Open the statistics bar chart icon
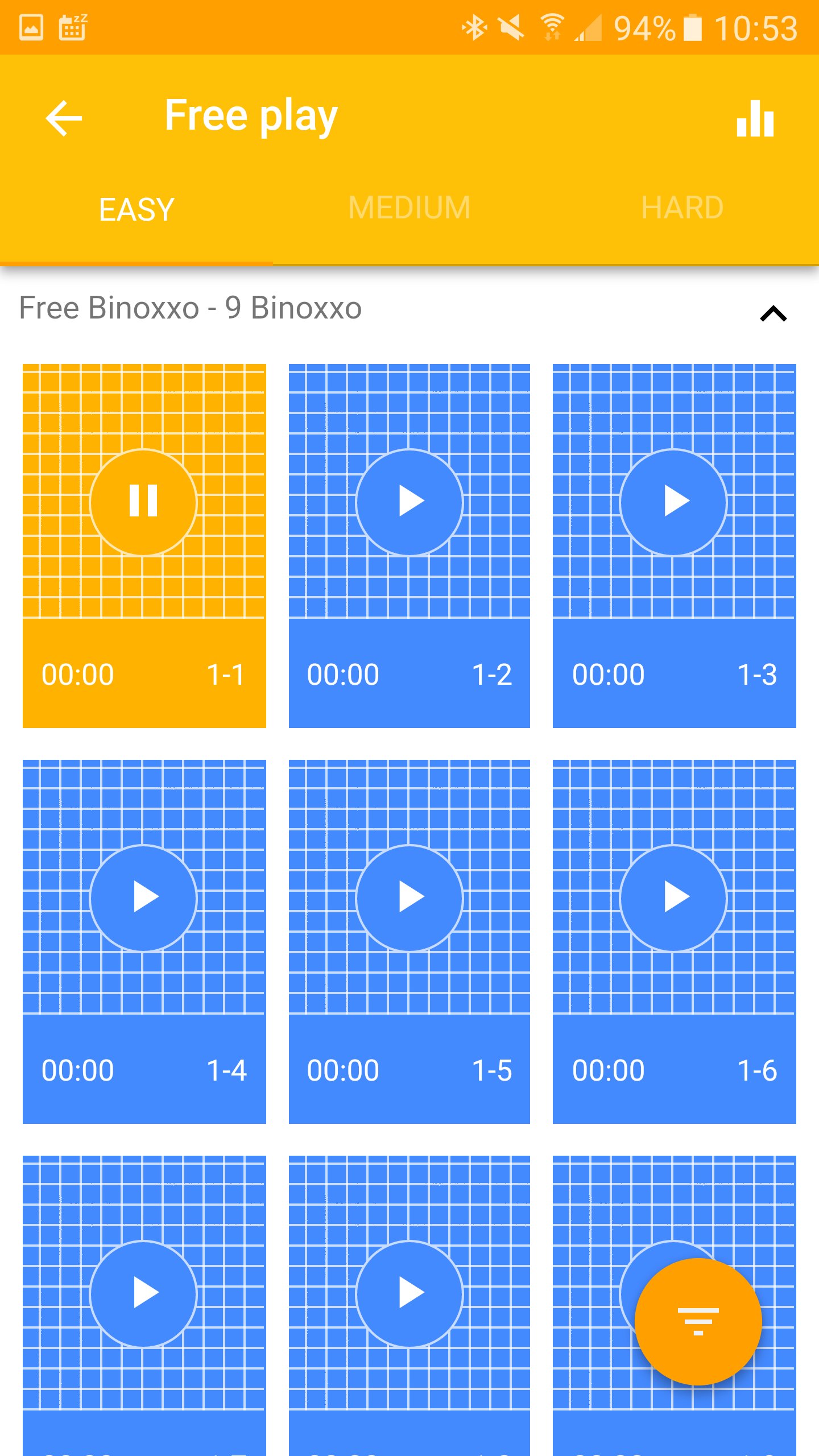The height and width of the screenshot is (1456, 819). 755,118
